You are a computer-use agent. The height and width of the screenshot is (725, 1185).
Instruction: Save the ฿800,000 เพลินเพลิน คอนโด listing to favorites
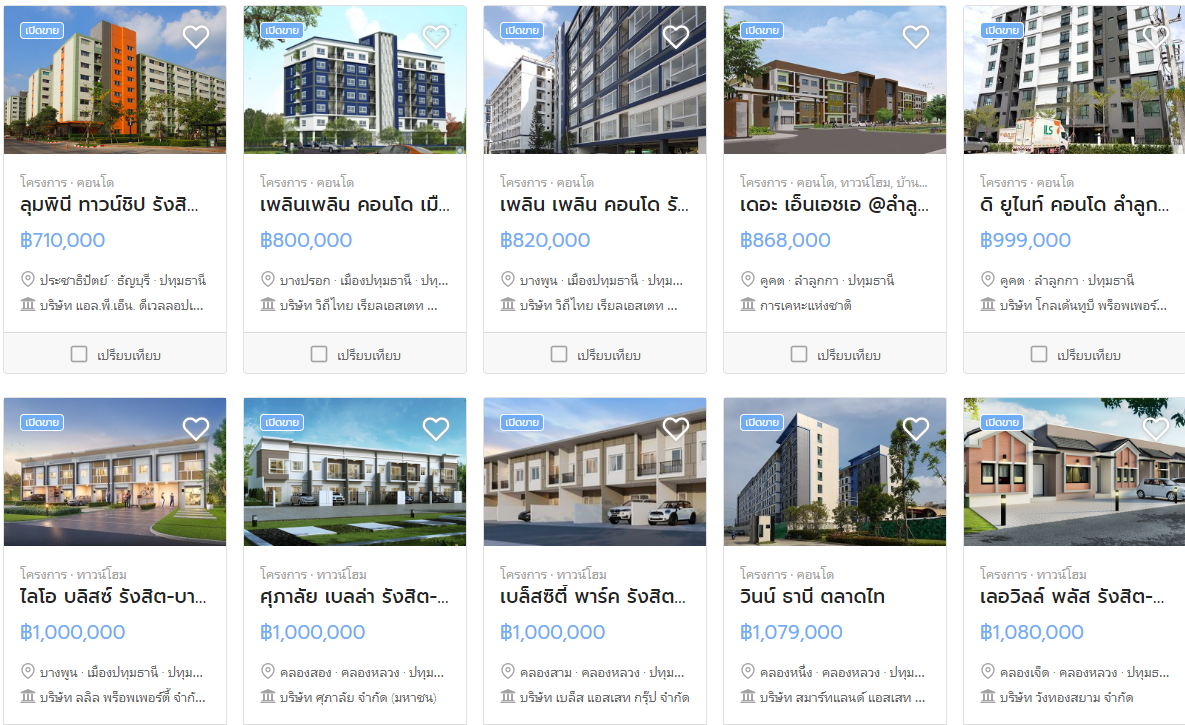436,37
